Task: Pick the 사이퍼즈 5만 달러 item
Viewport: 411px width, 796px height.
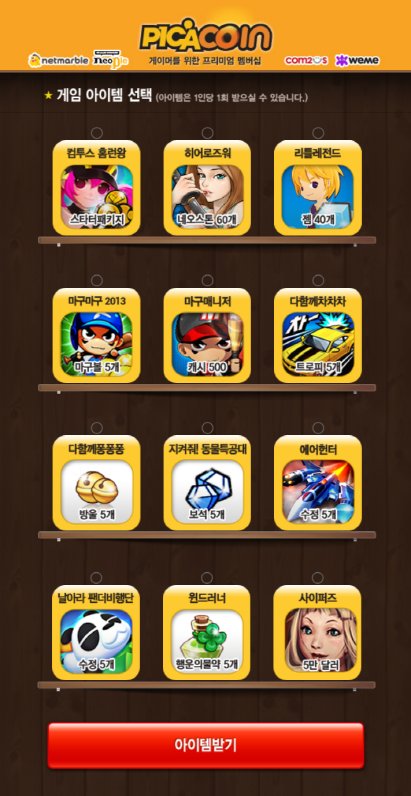Action: pos(317,633)
